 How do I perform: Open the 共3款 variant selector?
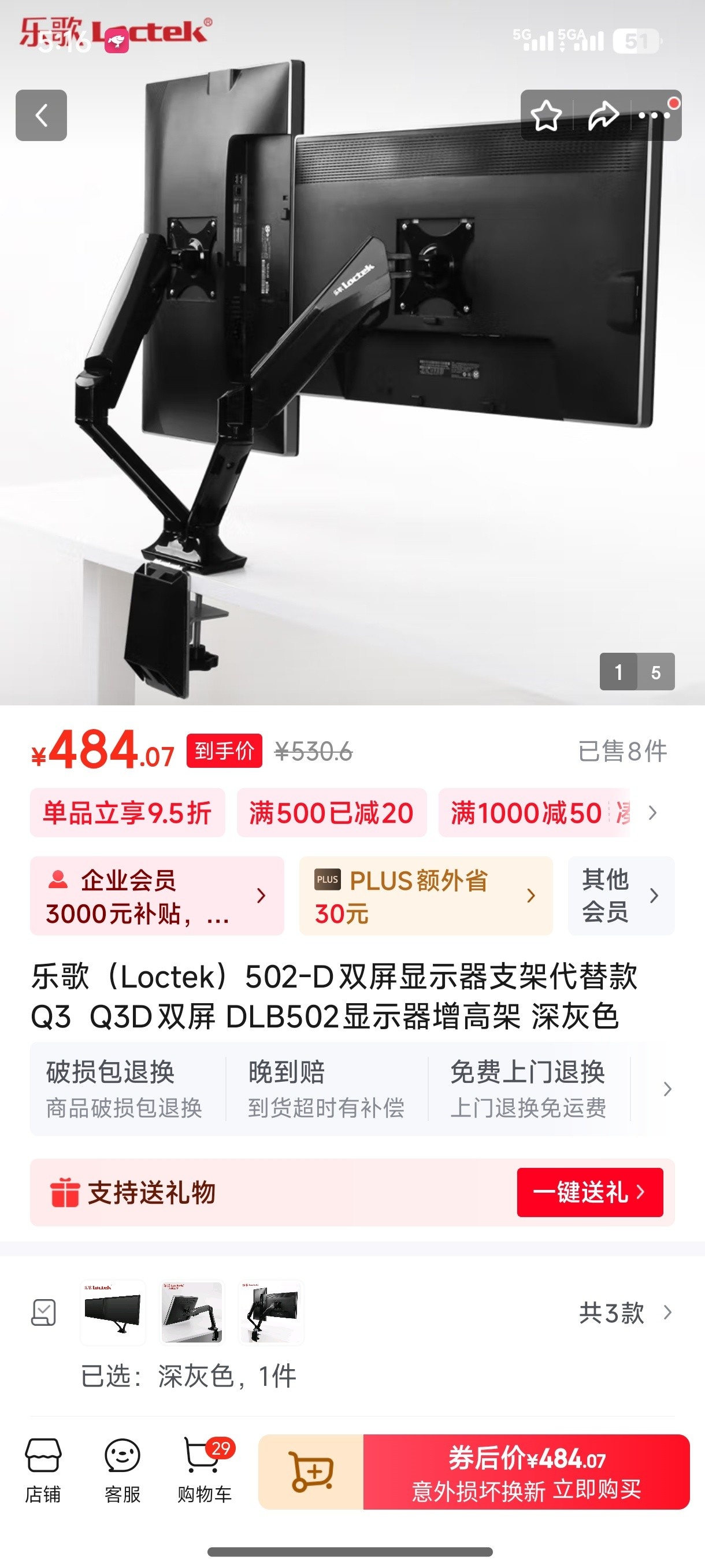tap(625, 1313)
